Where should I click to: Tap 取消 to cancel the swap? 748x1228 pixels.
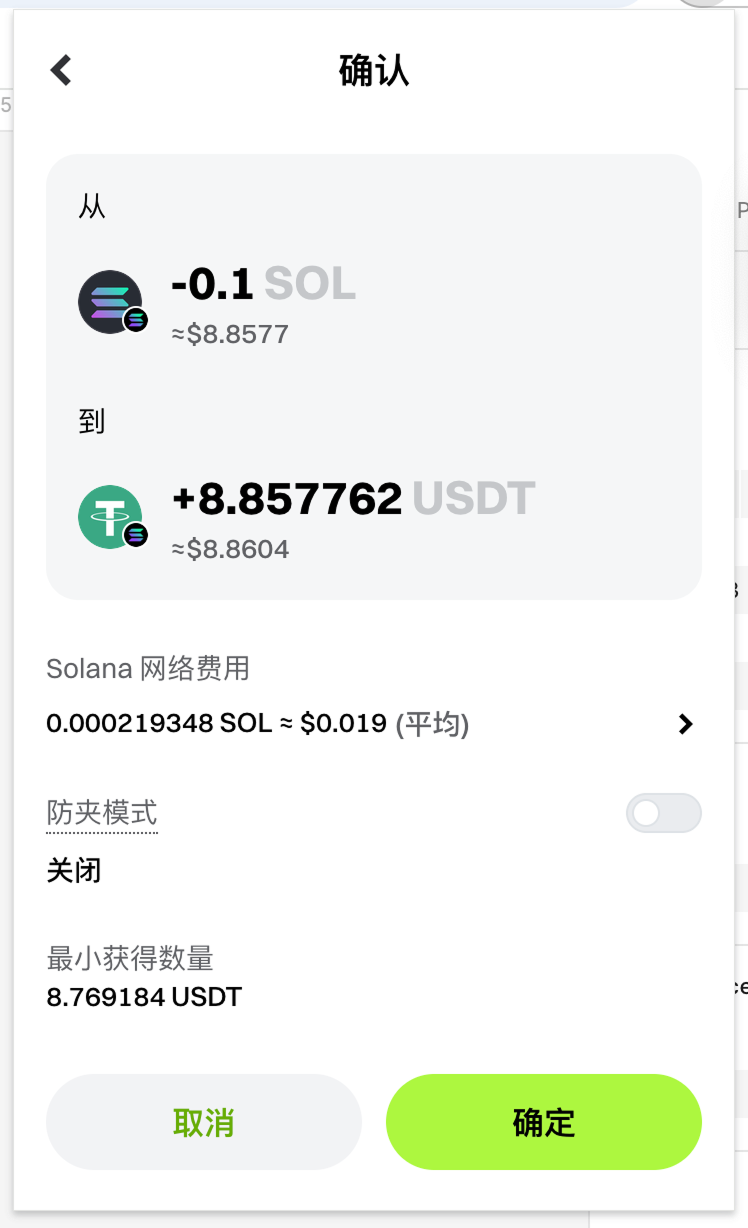(x=204, y=1122)
